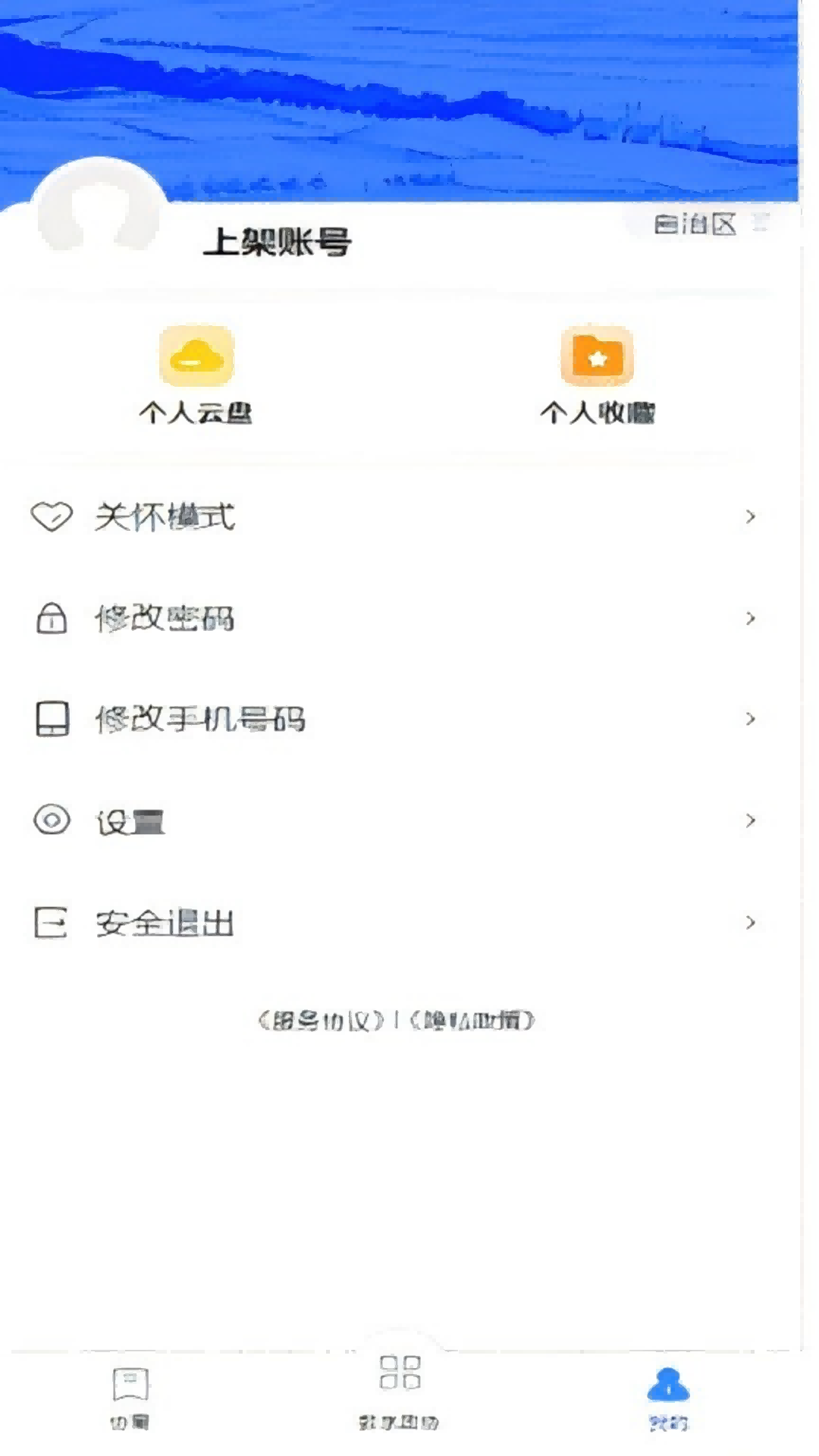819x1456 pixels.
Task: Expand the 关怀模式 row via its chevron
Action: (x=752, y=516)
